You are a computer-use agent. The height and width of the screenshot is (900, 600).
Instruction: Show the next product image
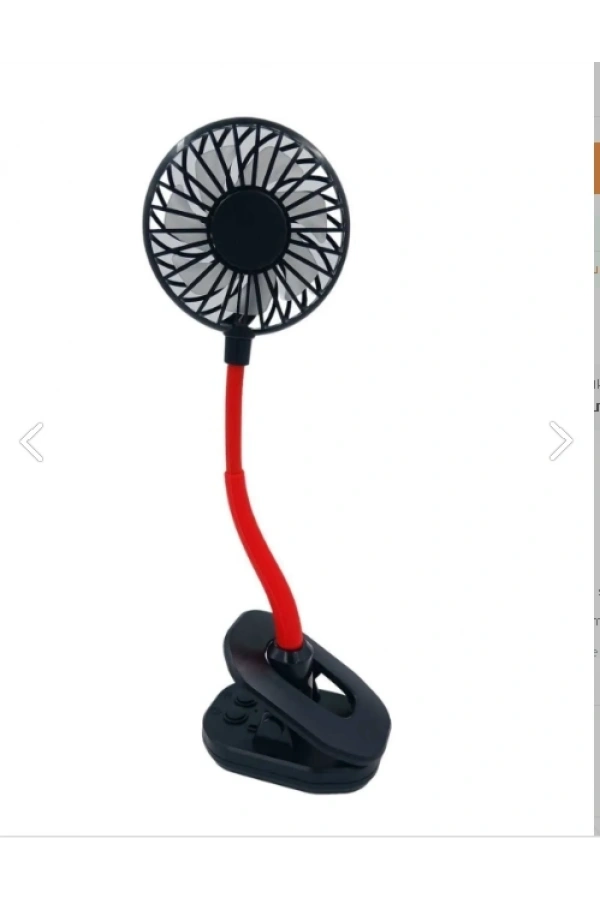pyautogui.click(x=560, y=441)
